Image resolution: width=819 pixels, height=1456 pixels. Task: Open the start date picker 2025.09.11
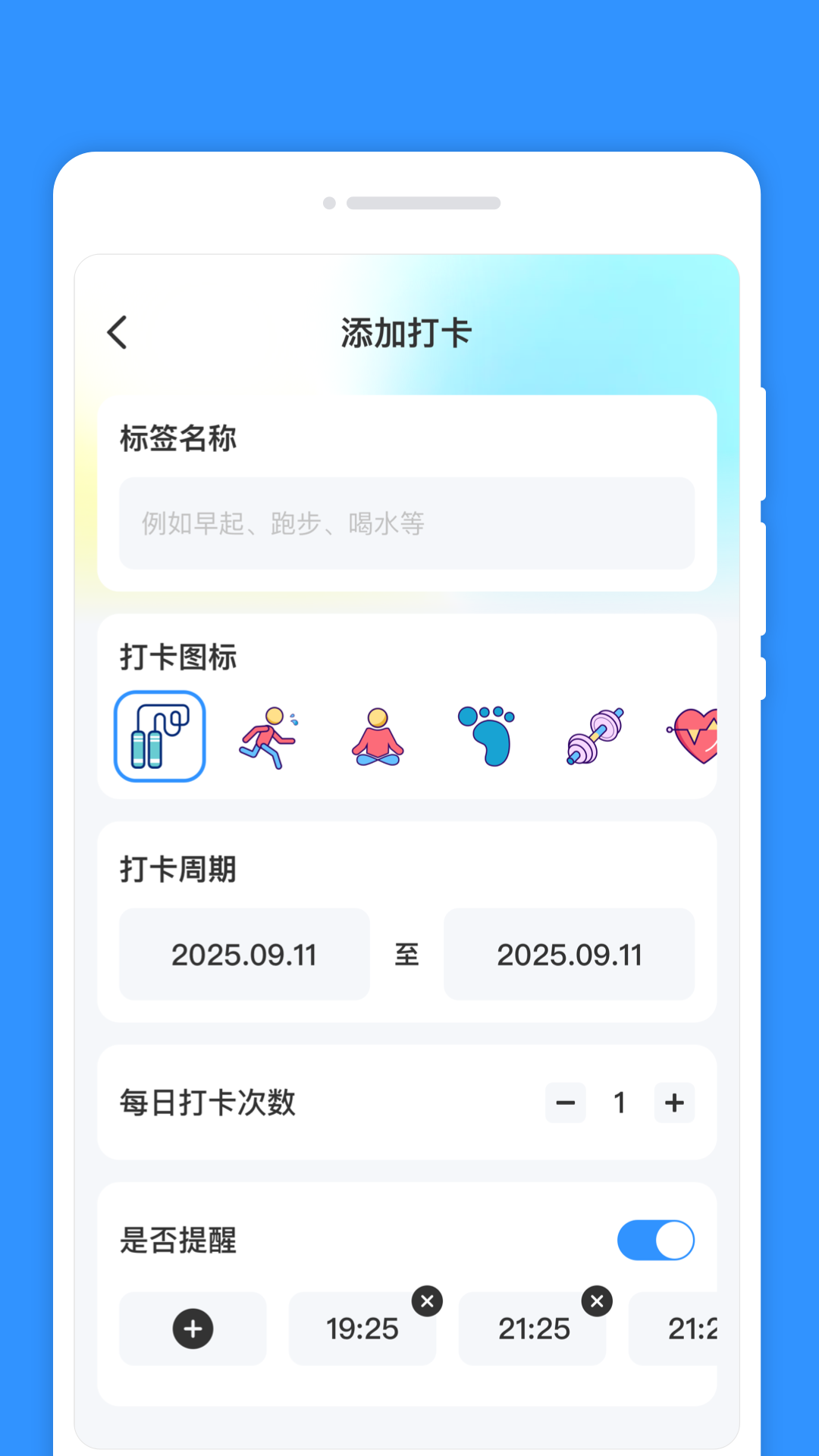click(x=243, y=954)
